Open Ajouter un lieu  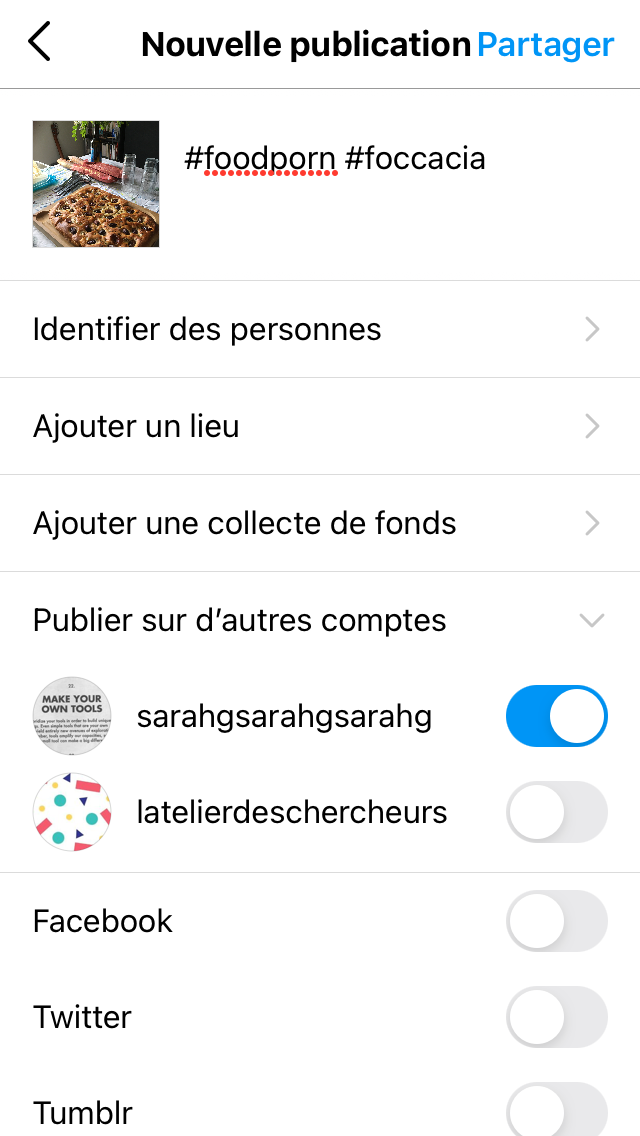pos(320,426)
